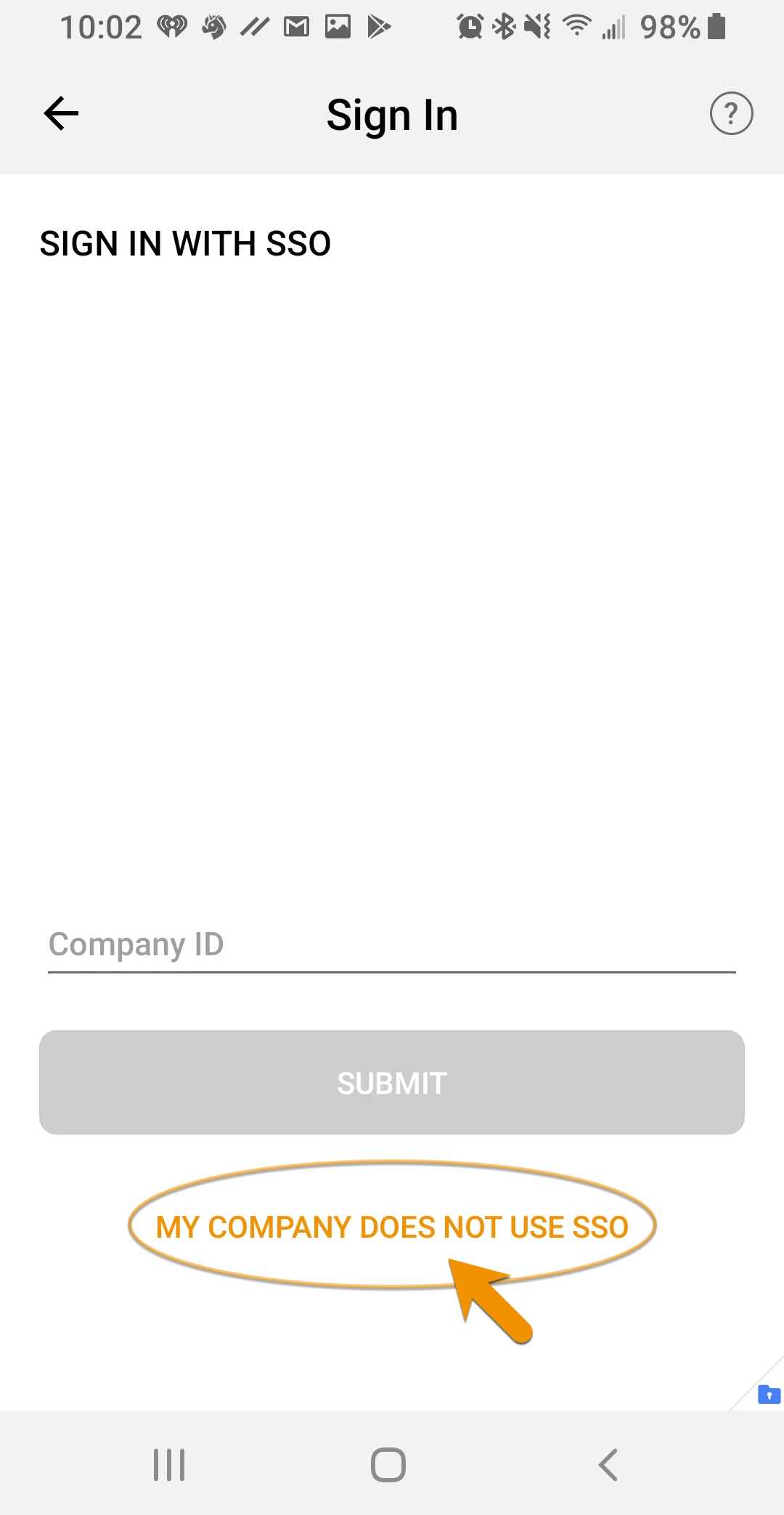This screenshot has width=784, height=1515.
Task: Go back using the top-left arrow
Action: coord(61,114)
